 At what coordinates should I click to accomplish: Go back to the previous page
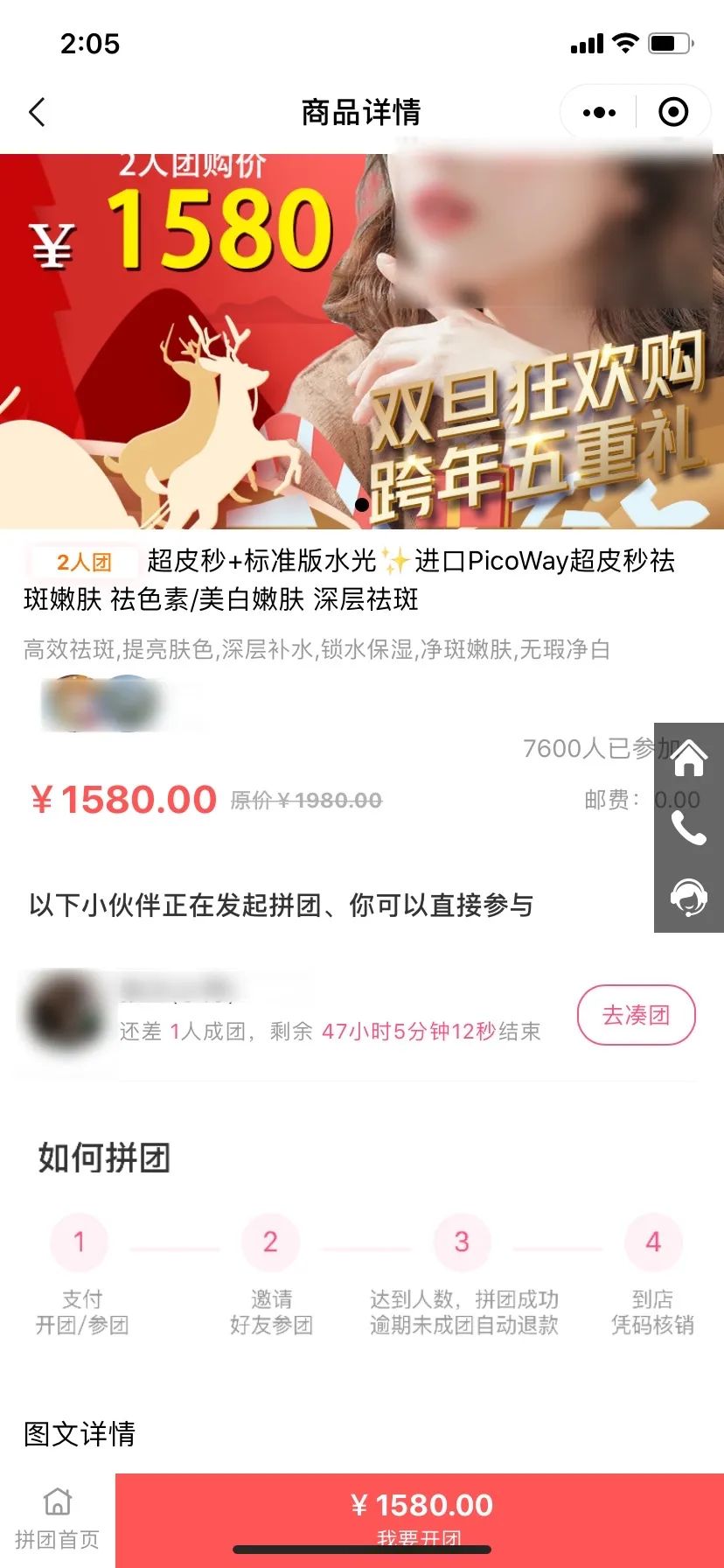[37, 112]
